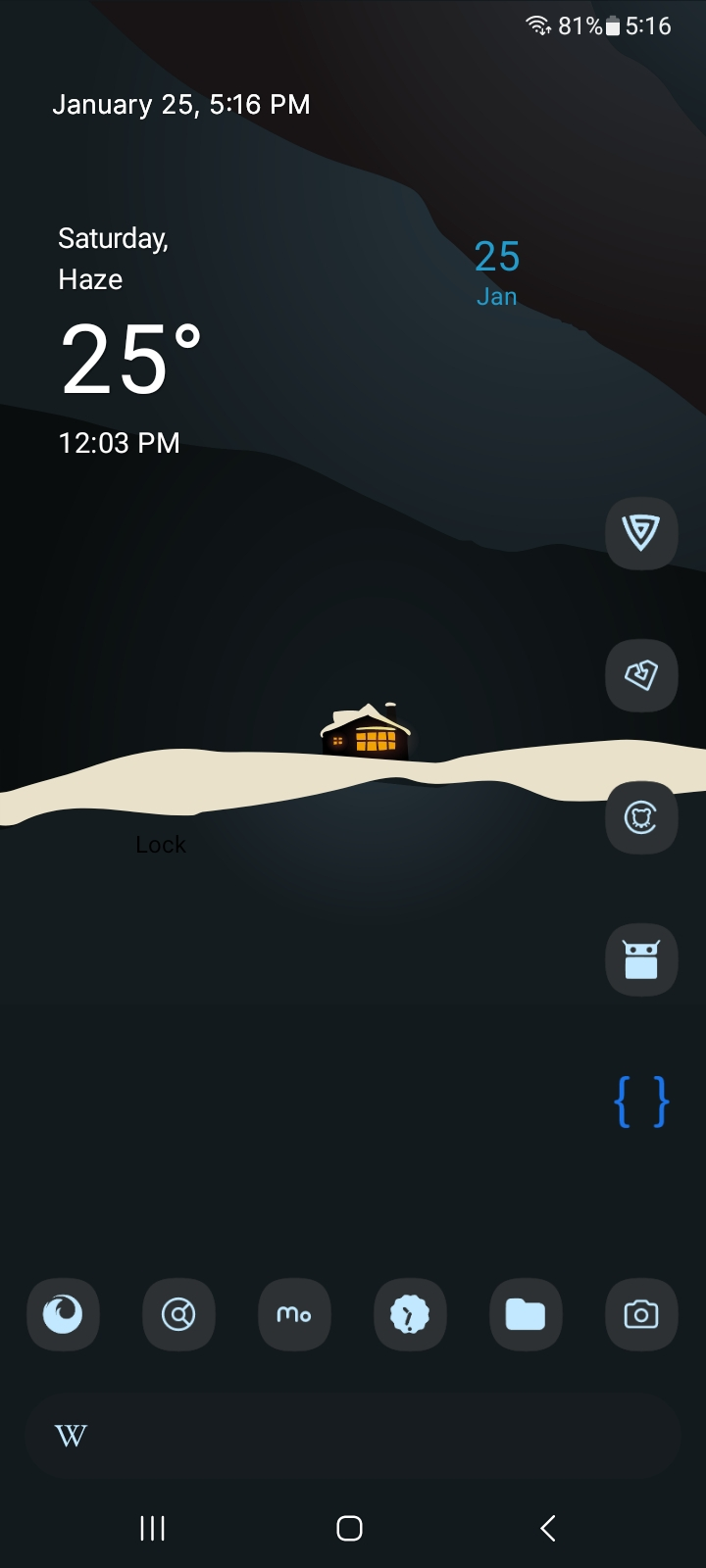Screen dimensions: 706x1568
Task: Open the shield-shaped app icon
Action: 641,533
